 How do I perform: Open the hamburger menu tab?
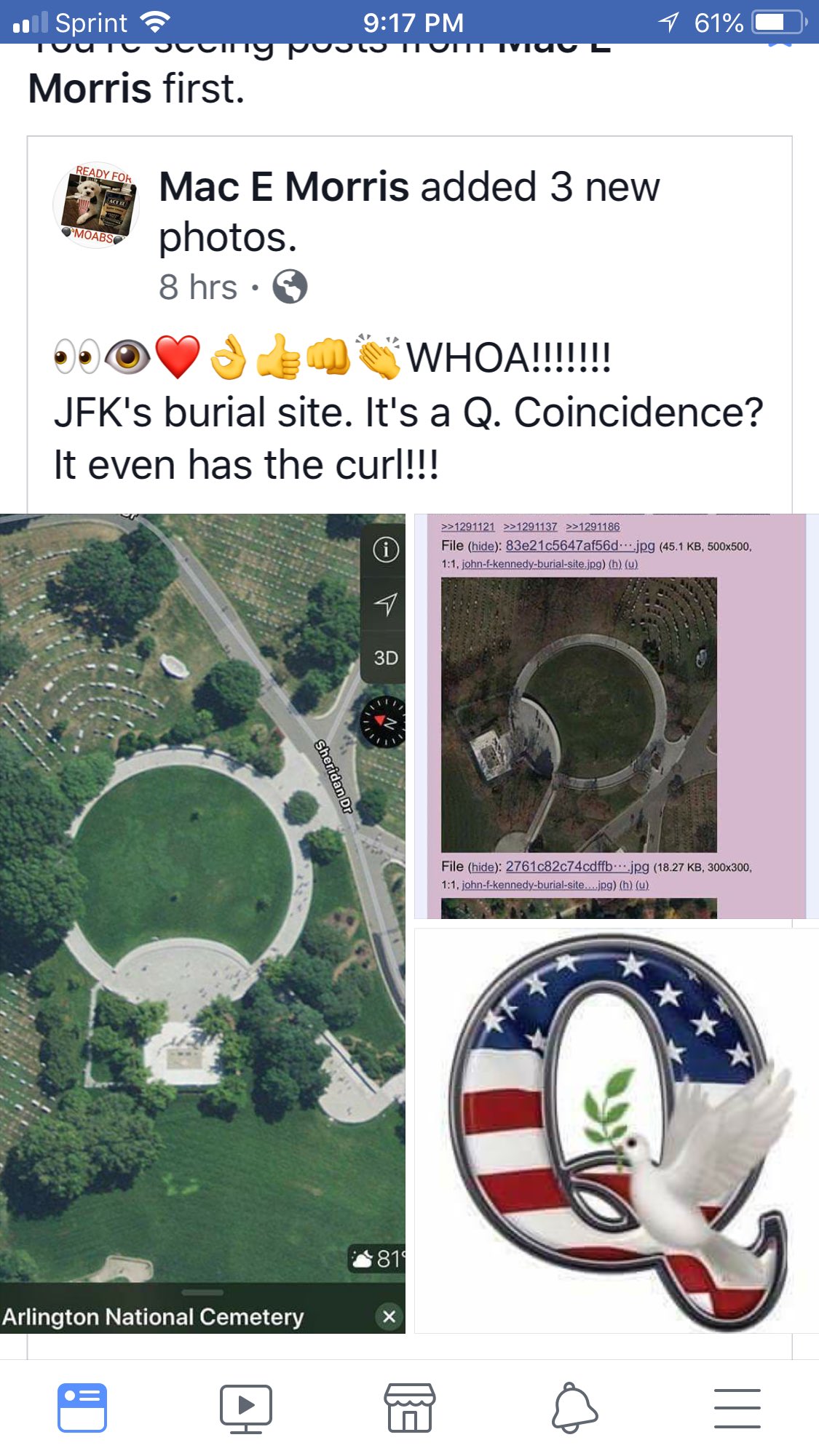[x=737, y=1408]
